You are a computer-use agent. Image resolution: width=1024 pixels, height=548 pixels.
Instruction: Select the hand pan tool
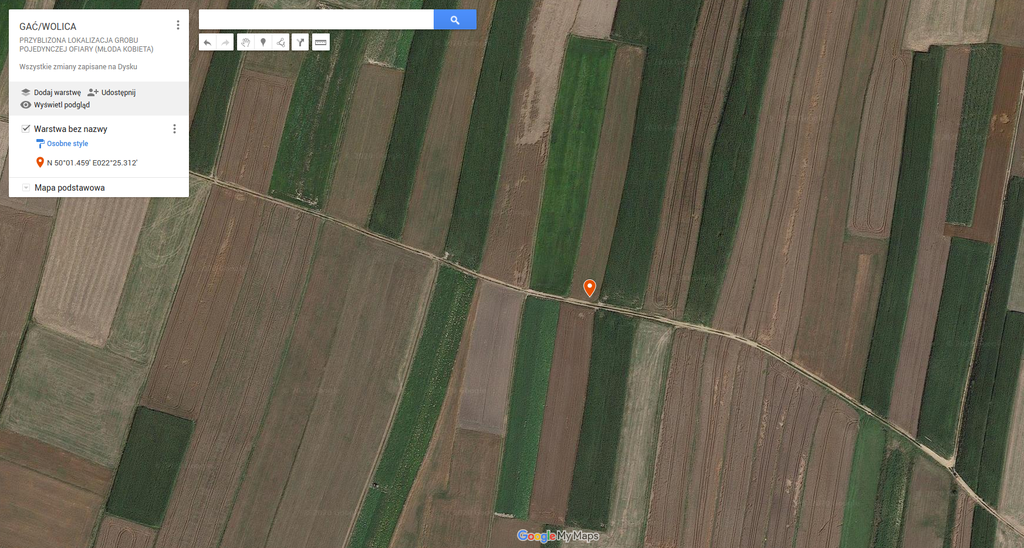[x=245, y=42]
